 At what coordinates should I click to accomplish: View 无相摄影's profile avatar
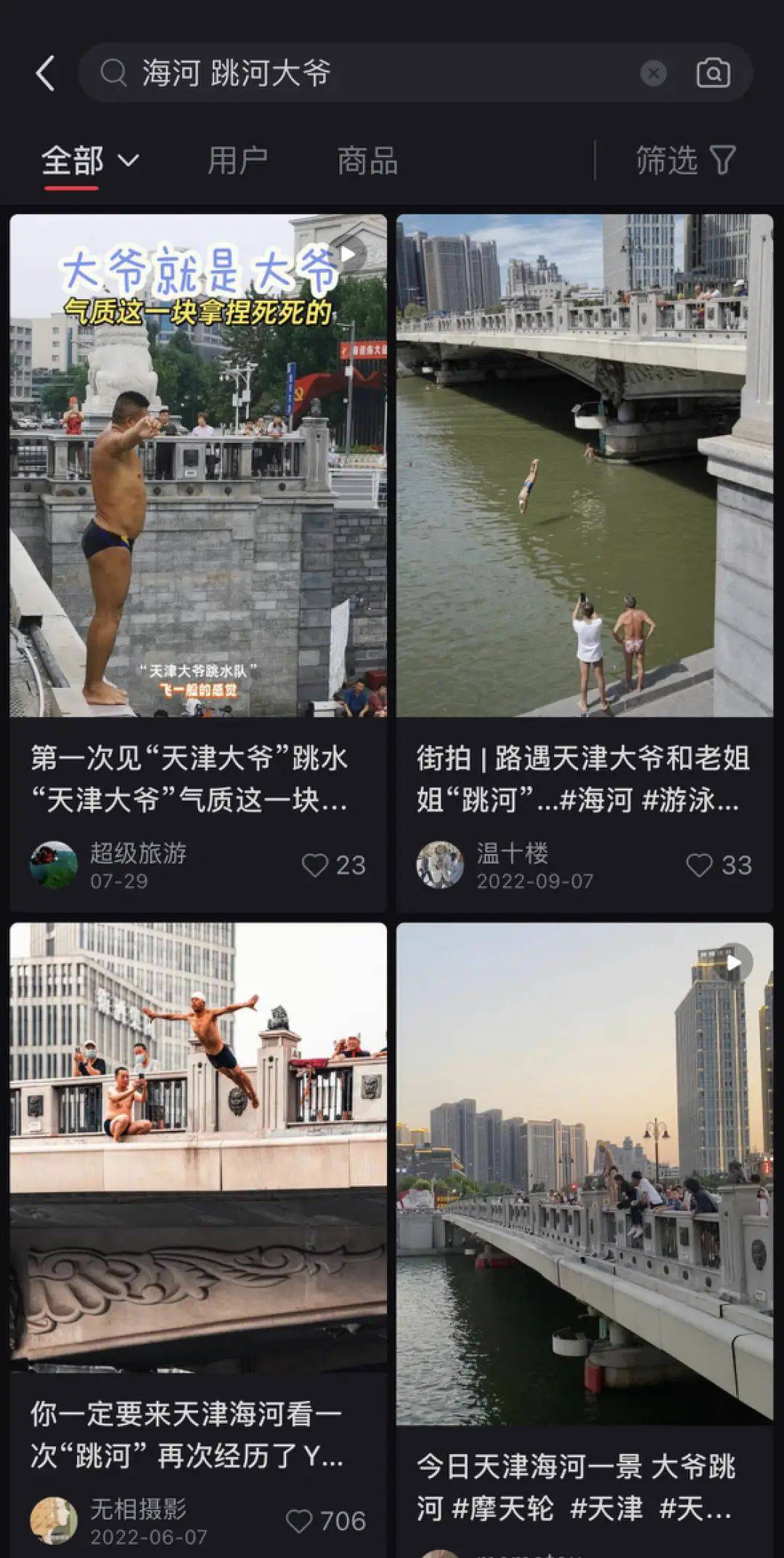coord(54,1520)
